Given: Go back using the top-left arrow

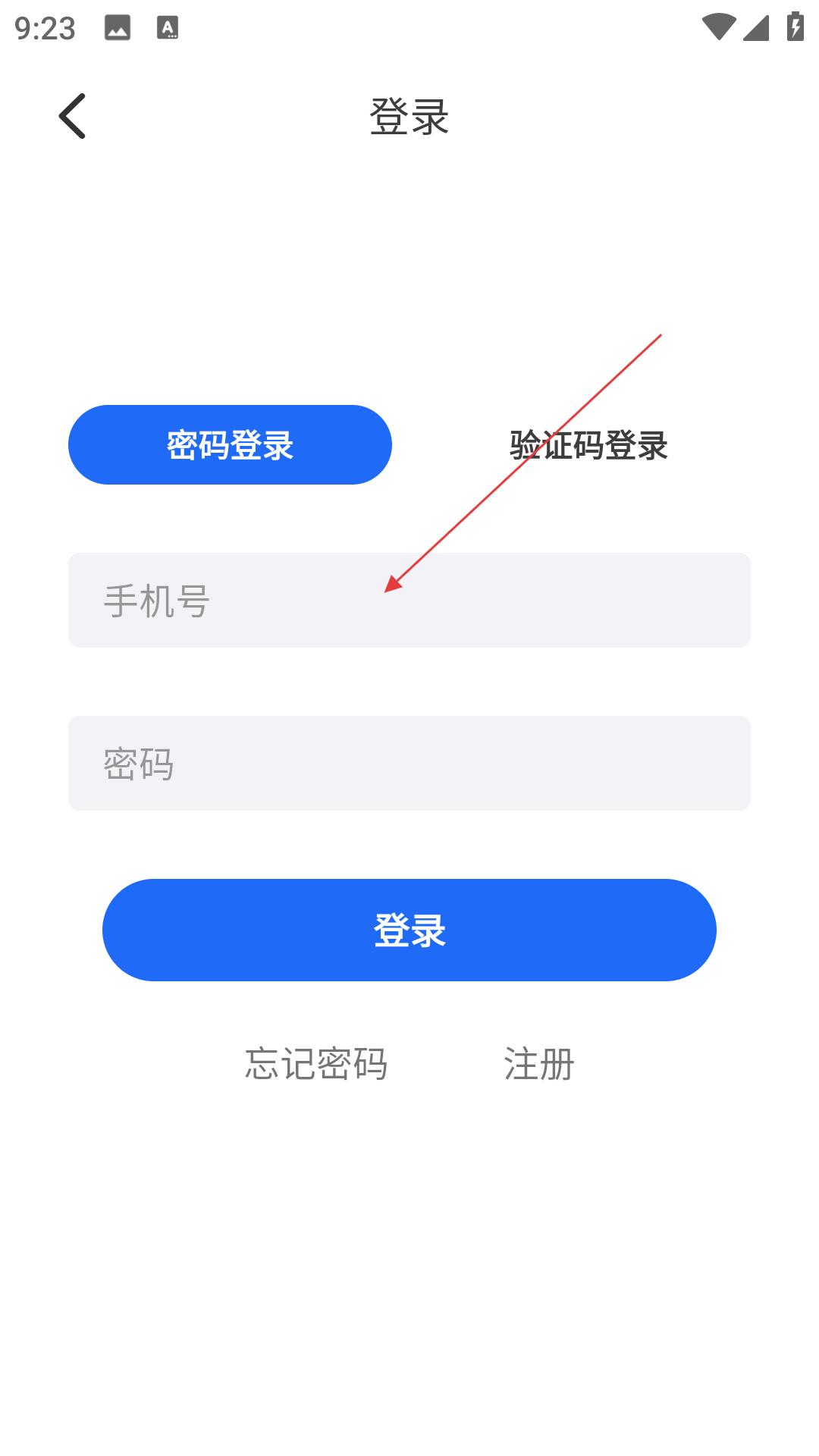Looking at the screenshot, I should (x=72, y=116).
